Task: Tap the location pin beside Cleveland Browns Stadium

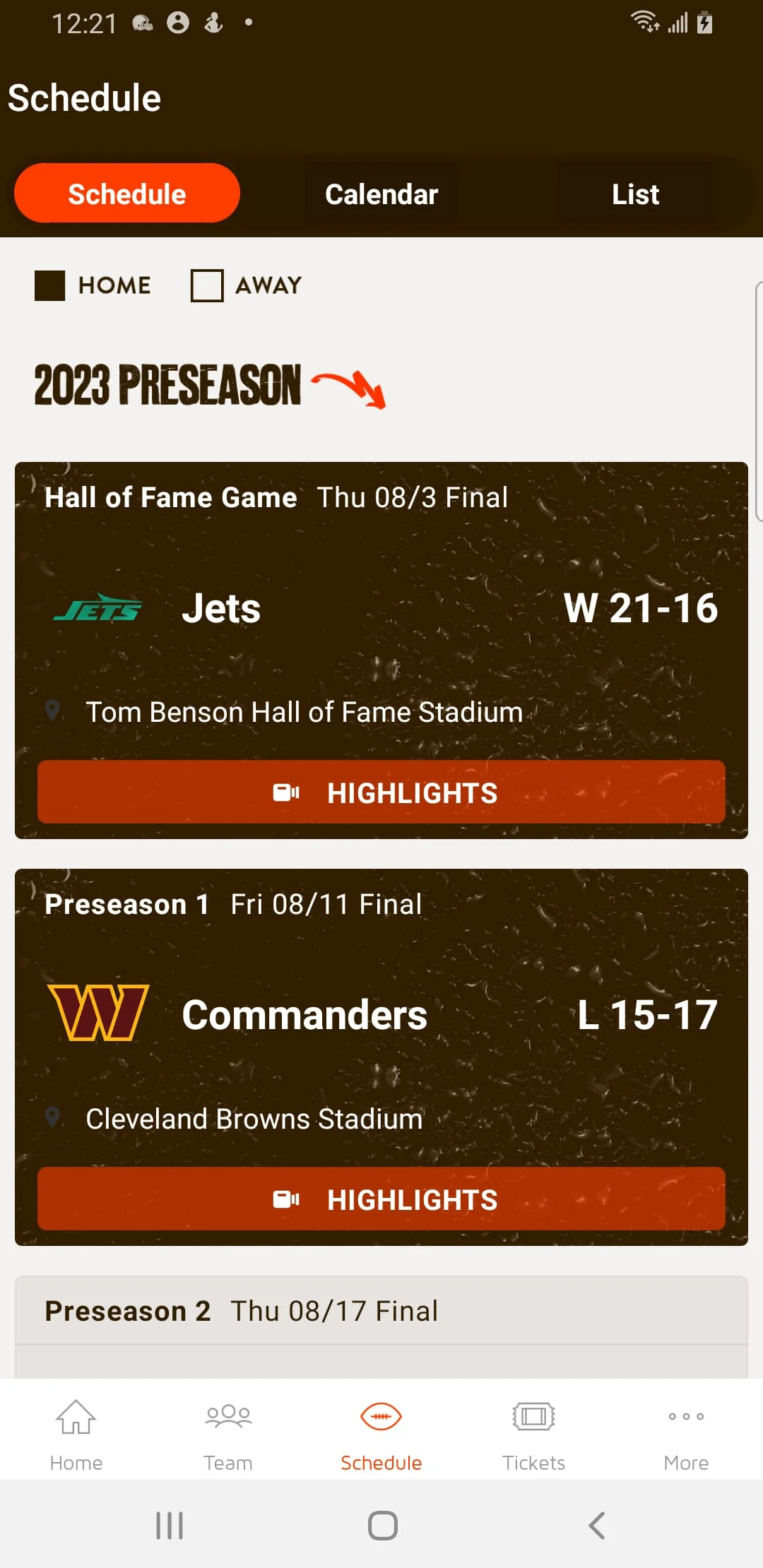Action: coord(53,1118)
